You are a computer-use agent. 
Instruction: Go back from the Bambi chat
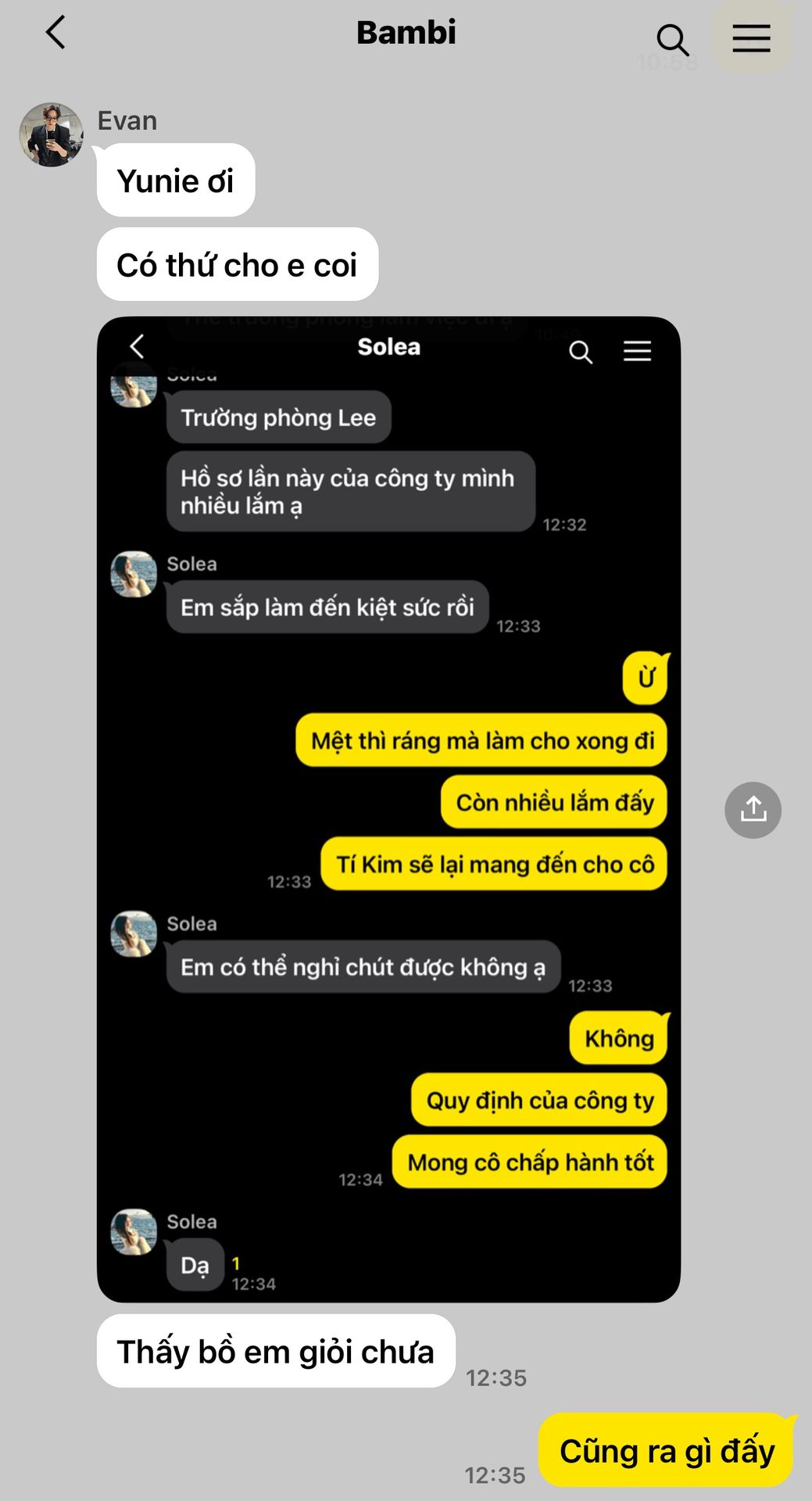(x=55, y=34)
